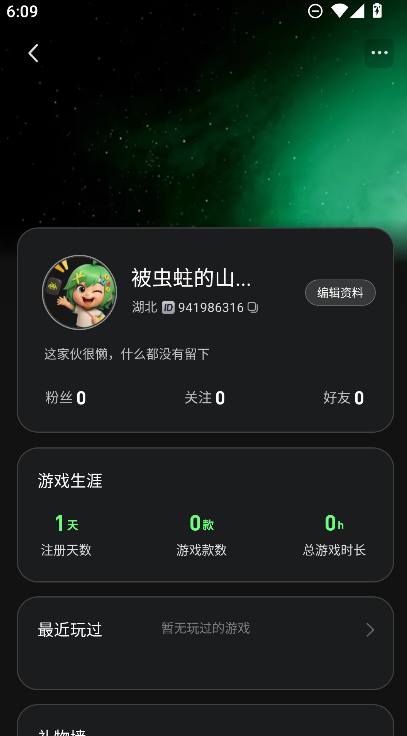
Task: Tap the 编辑资料 edit profile button
Action: point(340,292)
